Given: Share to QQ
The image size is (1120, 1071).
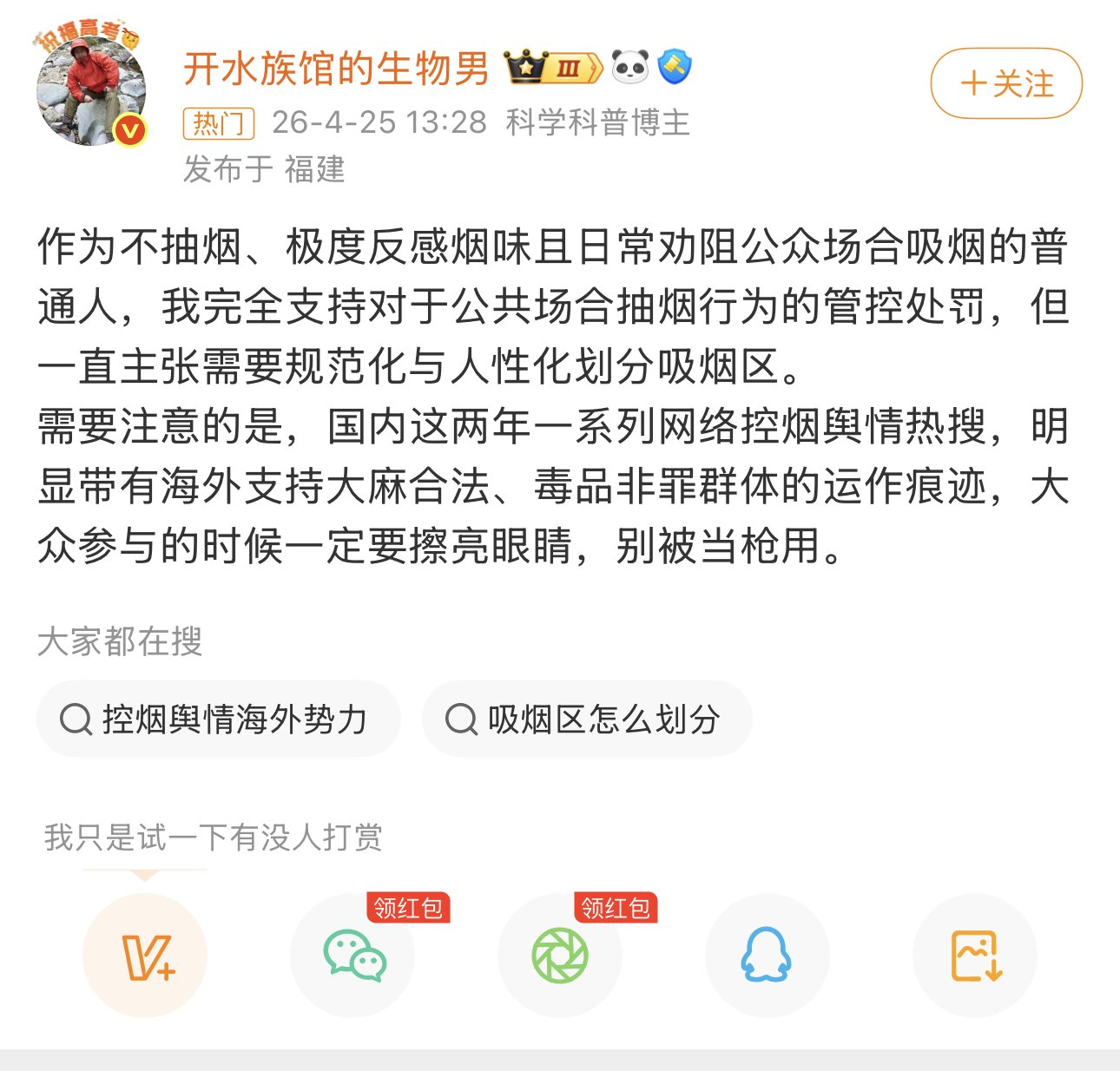Looking at the screenshot, I should [767, 956].
